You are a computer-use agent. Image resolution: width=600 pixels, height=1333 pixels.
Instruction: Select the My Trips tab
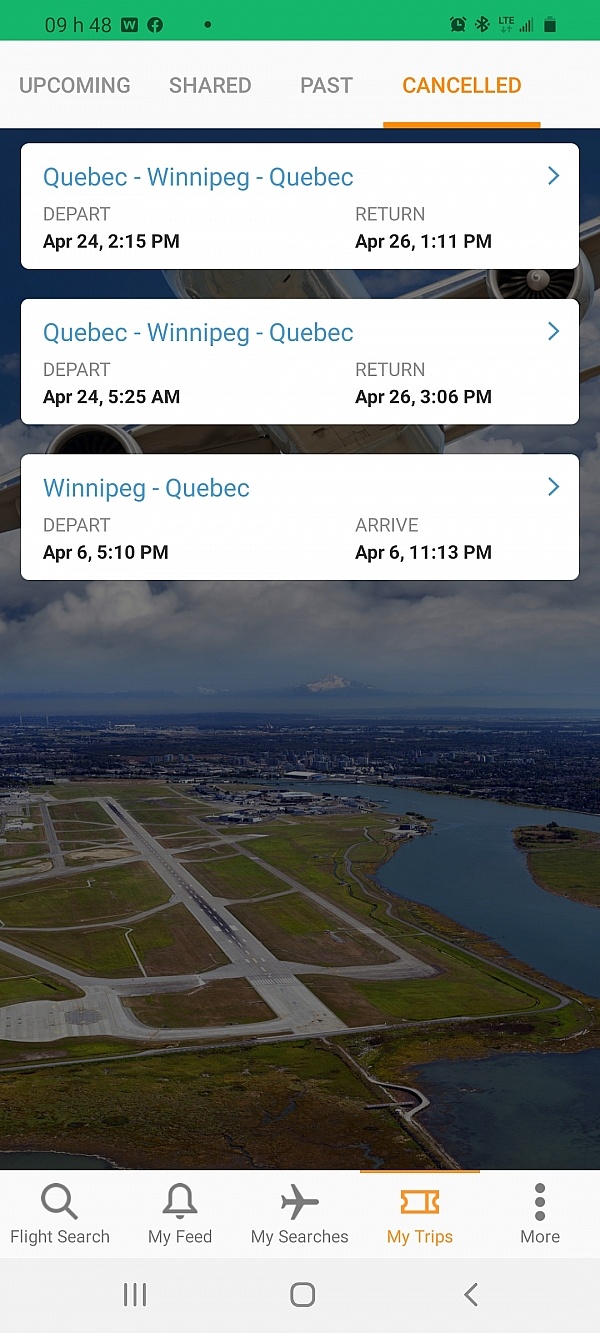420,1214
